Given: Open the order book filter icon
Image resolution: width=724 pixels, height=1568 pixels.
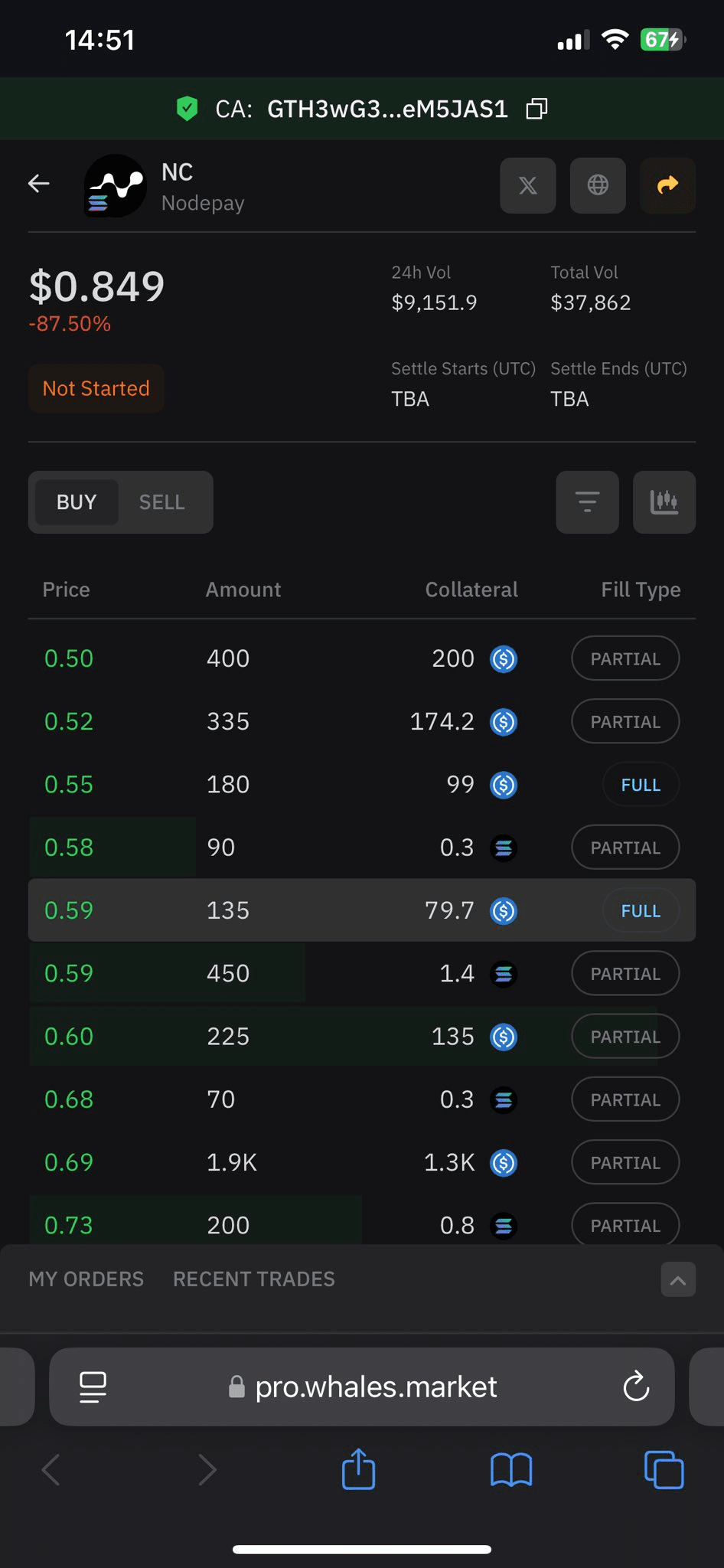Looking at the screenshot, I should [586, 502].
